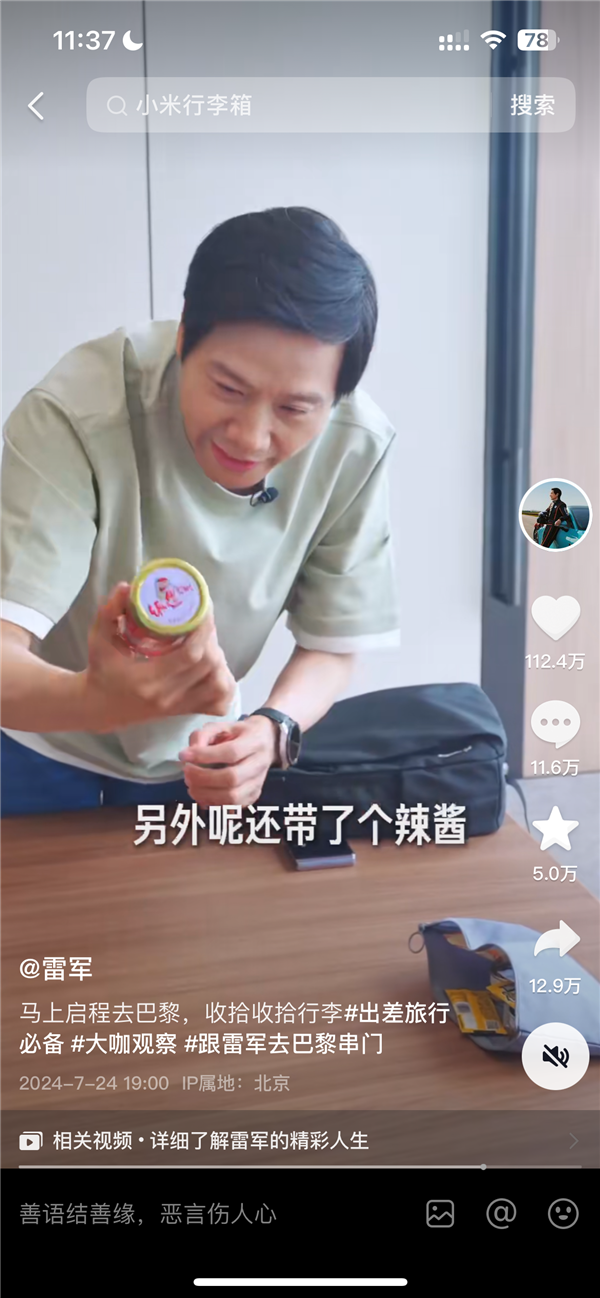
Task: Favorite this video with the star icon
Action: point(555,830)
